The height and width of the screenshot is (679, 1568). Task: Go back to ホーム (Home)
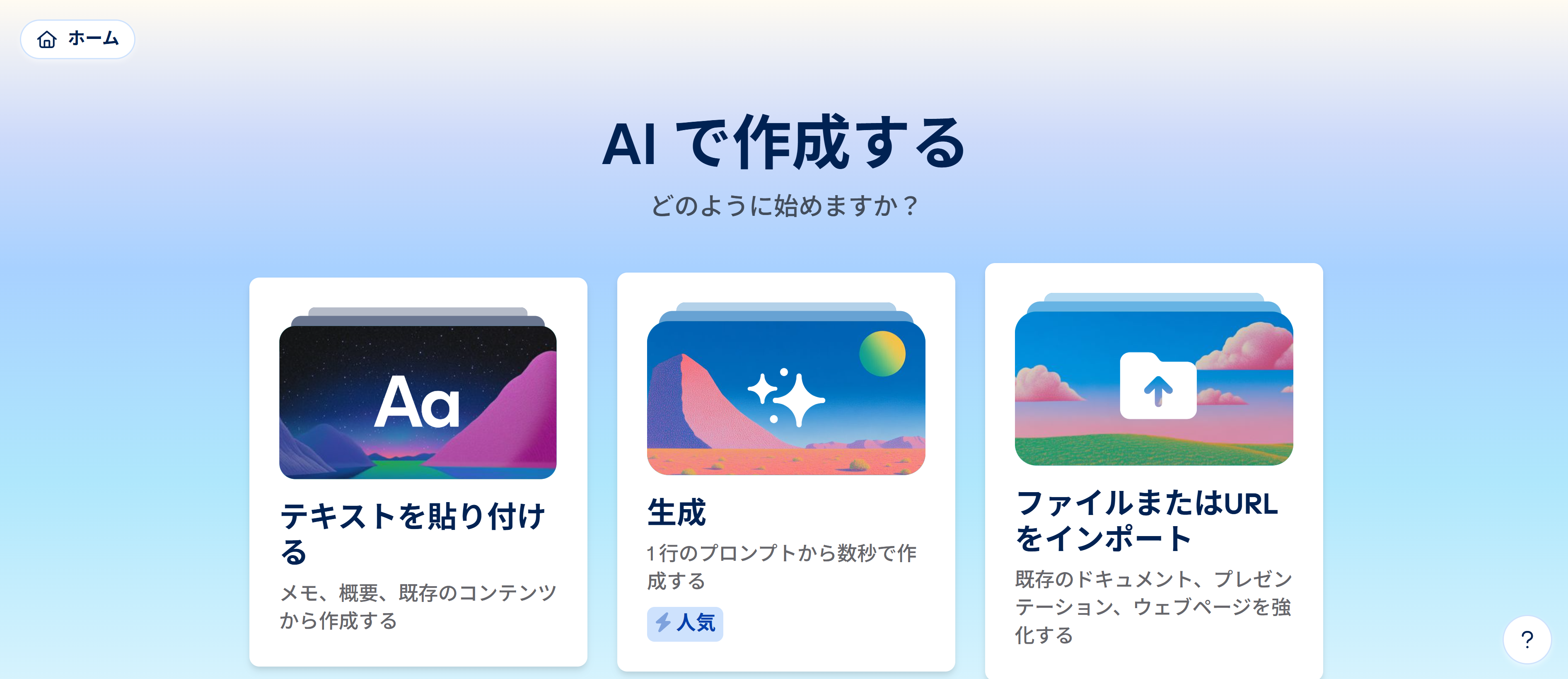78,39
